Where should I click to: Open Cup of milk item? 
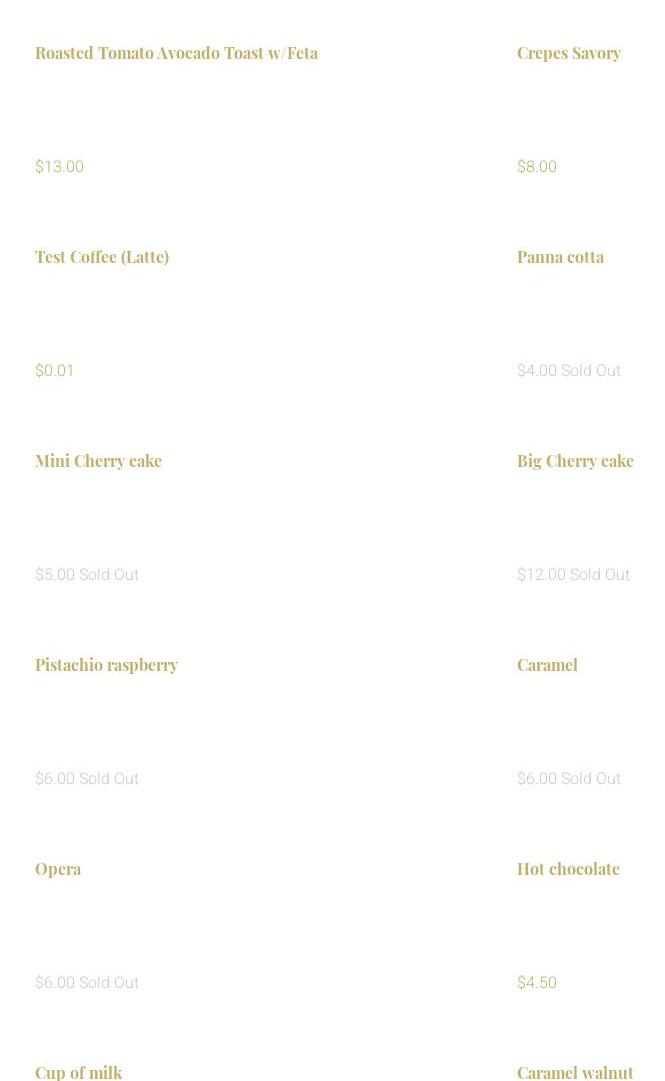pyautogui.click(x=79, y=1072)
